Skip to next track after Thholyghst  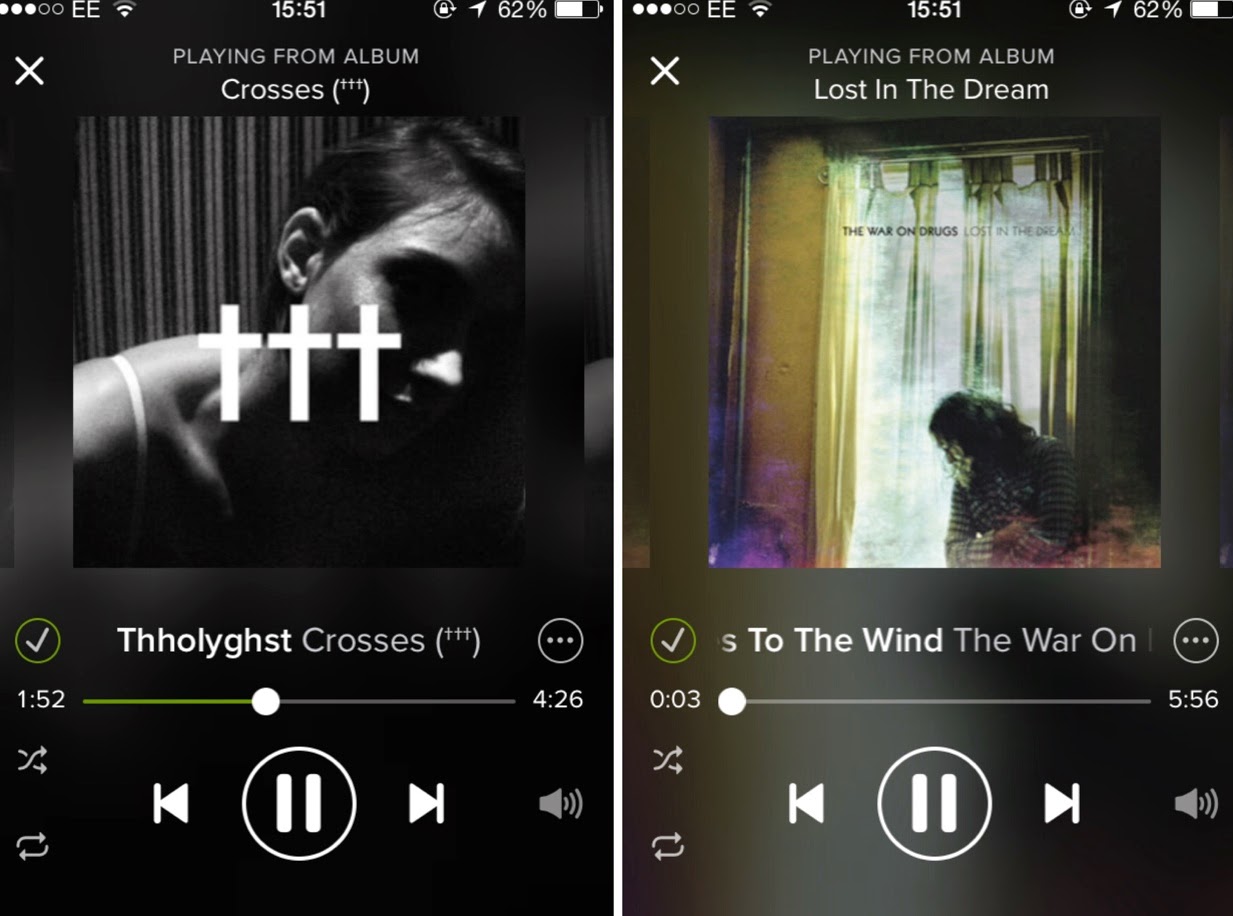(426, 803)
